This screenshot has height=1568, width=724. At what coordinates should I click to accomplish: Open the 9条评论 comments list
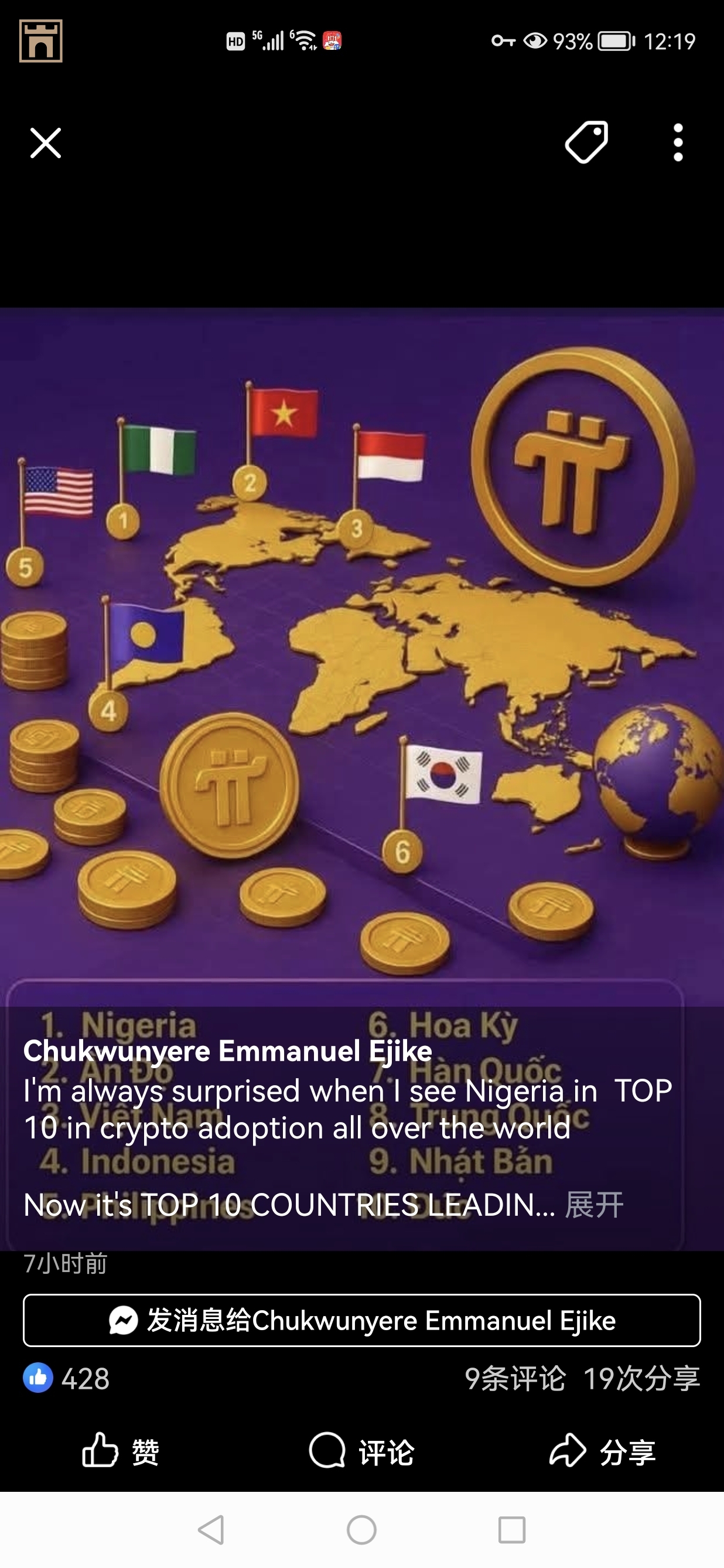pos(515,1378)
